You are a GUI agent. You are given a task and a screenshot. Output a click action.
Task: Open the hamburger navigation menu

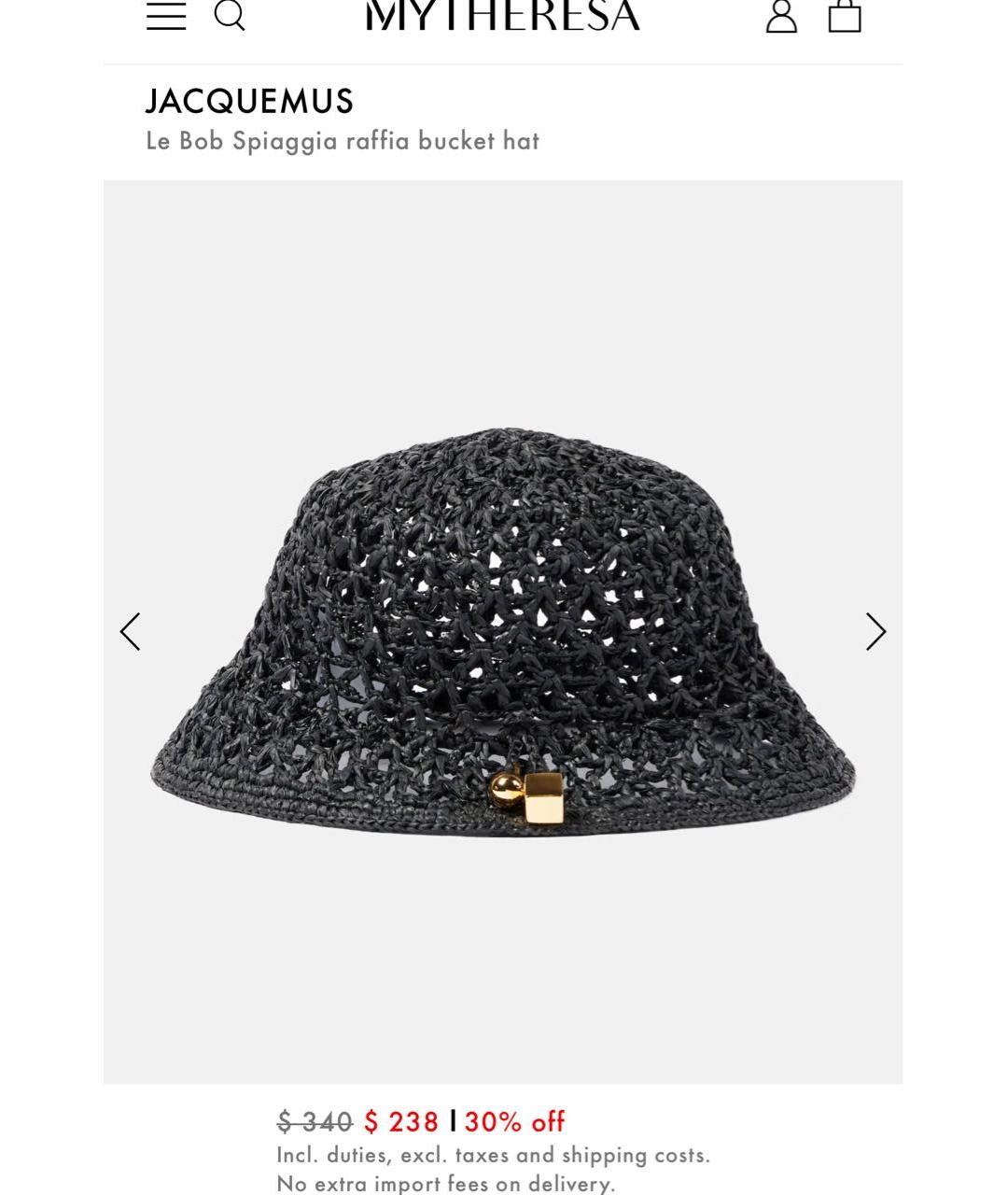pos(166,15)
